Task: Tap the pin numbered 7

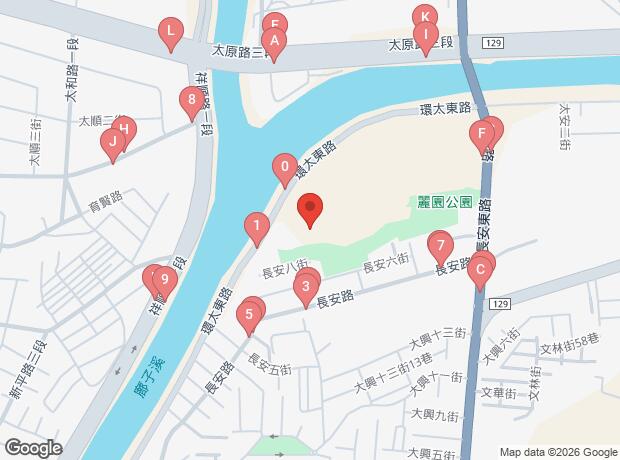Action: [x=440, y=245]
